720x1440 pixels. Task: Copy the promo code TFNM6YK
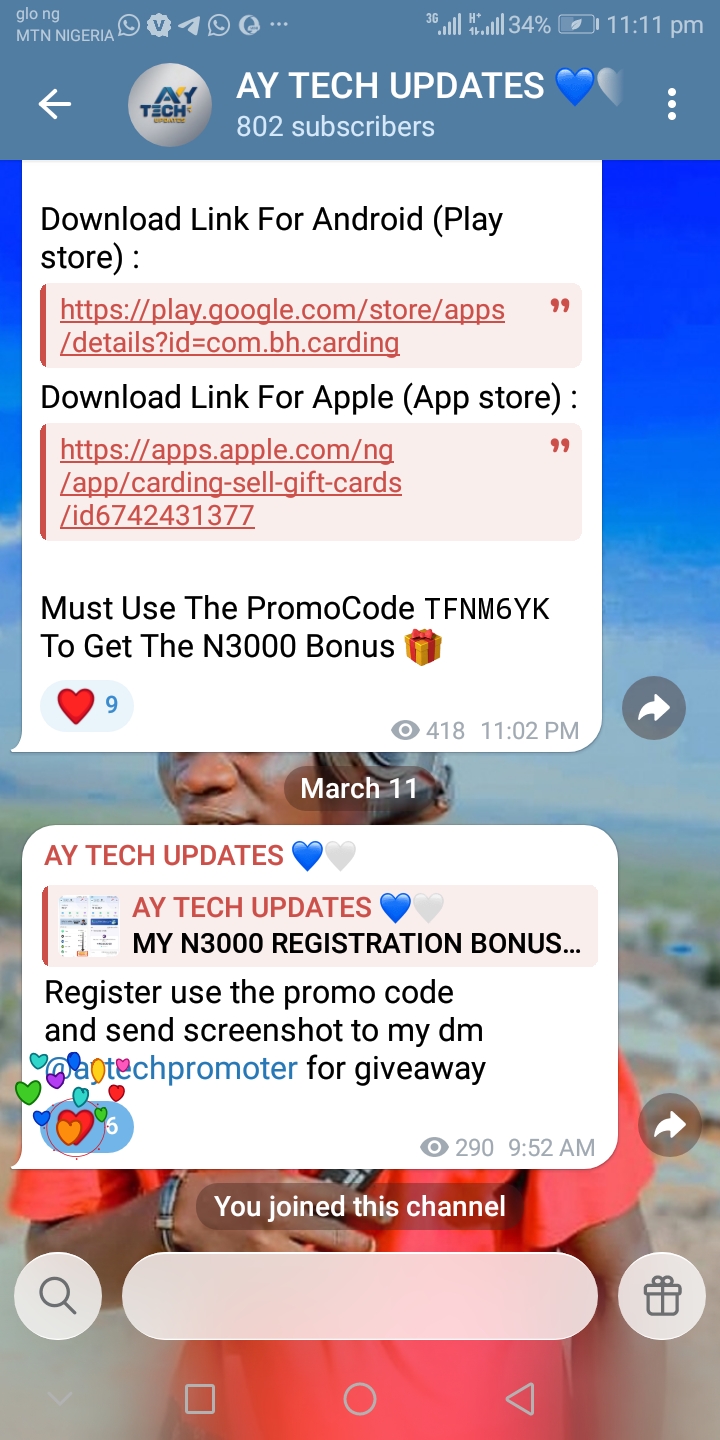(x=486, y=608)
